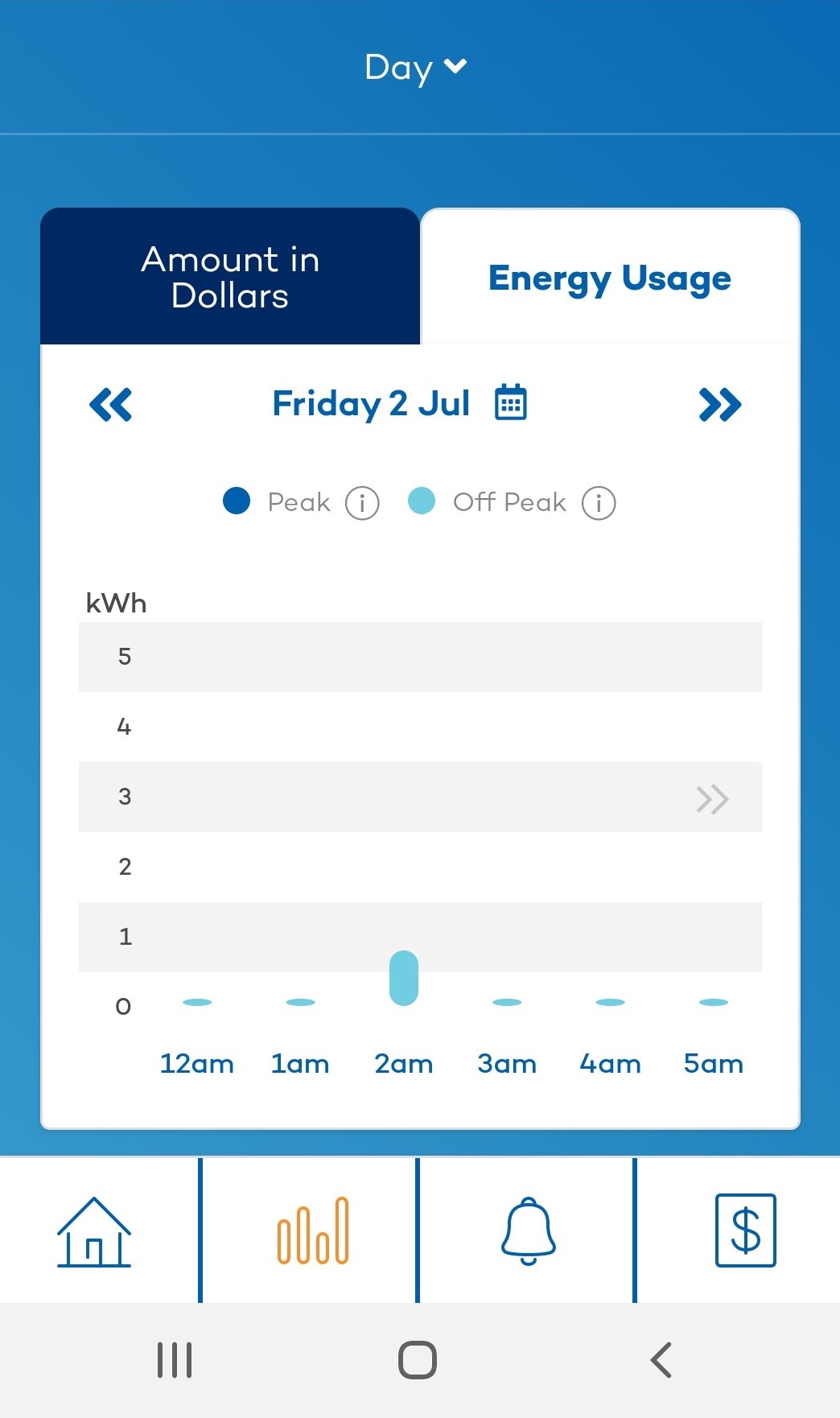This screenshot has width=840, height=1418.
Task: Show later hours in the chart
Action: point(712,799)
